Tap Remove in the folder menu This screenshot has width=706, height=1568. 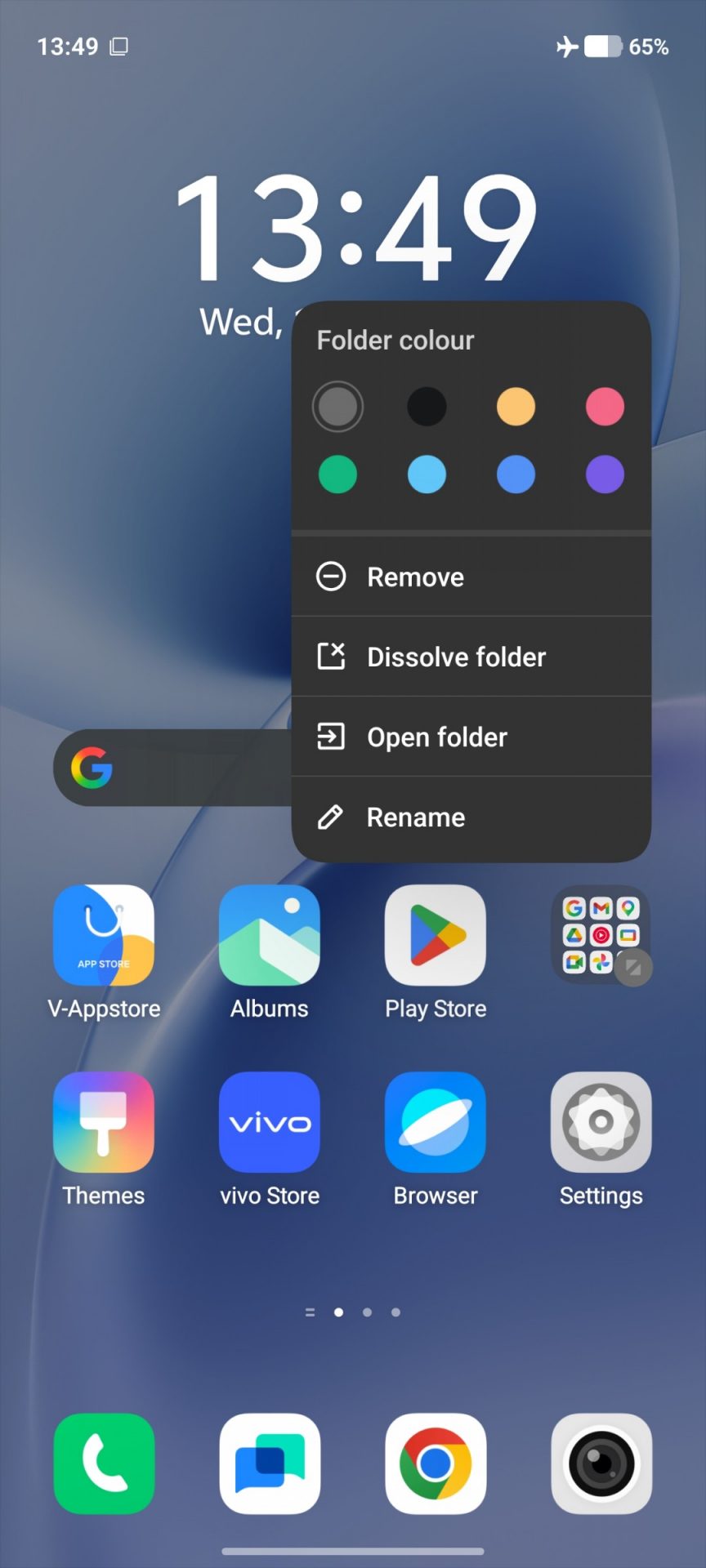click(x=415, y=577)
